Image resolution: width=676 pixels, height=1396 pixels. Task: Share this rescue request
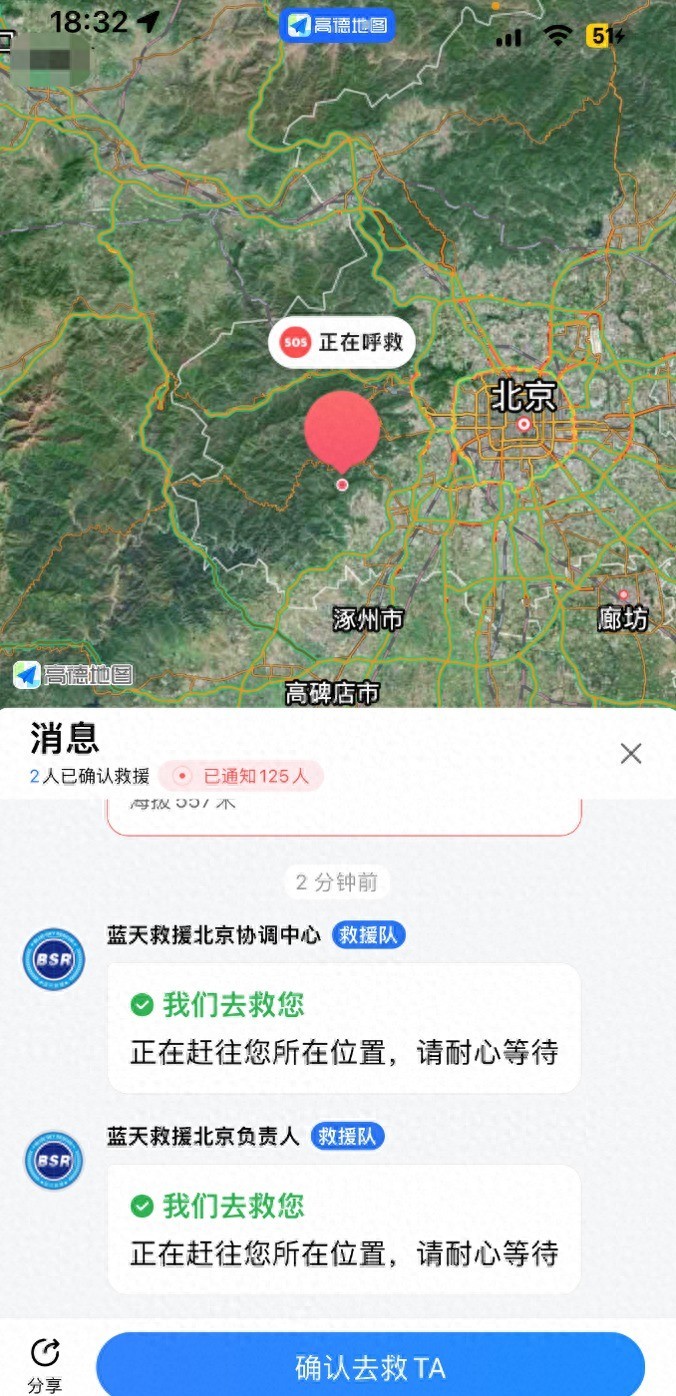[x=44, y=1364]
